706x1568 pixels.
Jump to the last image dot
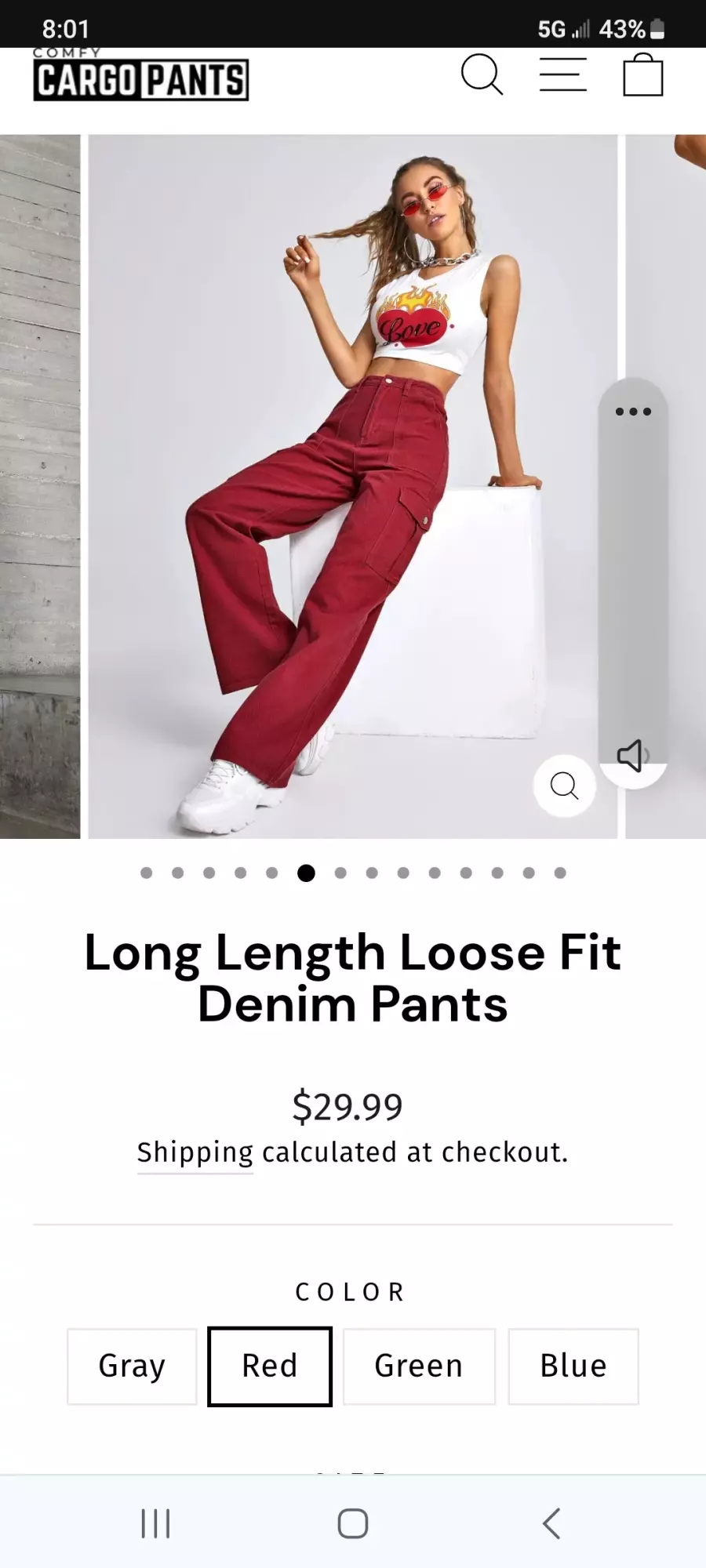click(560, 873)
